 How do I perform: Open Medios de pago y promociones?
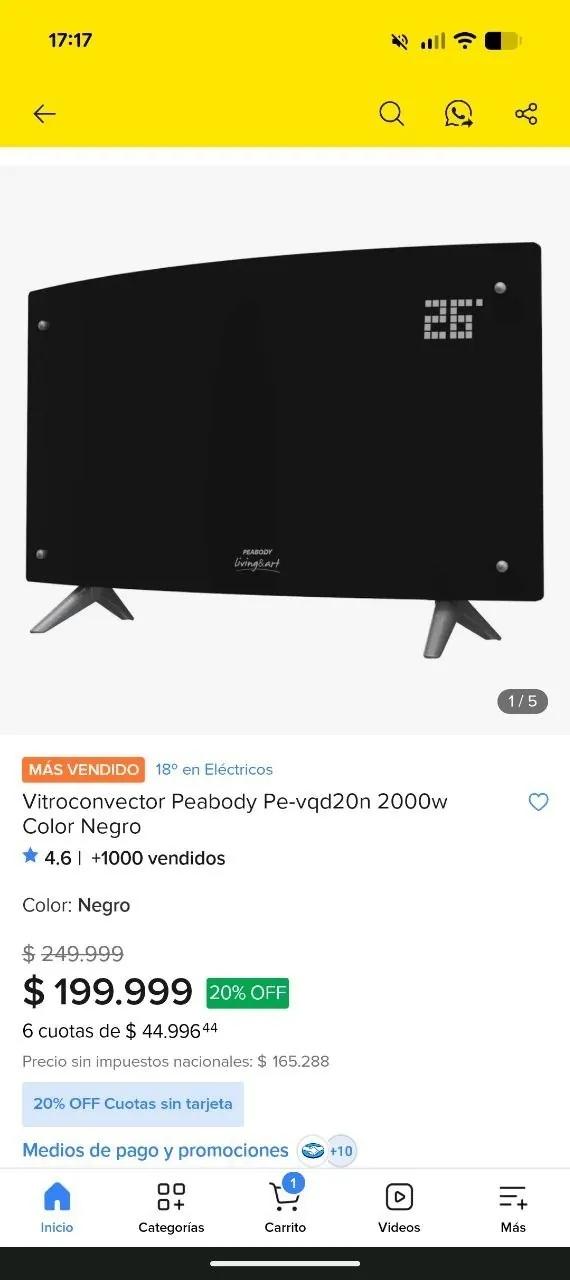(155, 1151)
